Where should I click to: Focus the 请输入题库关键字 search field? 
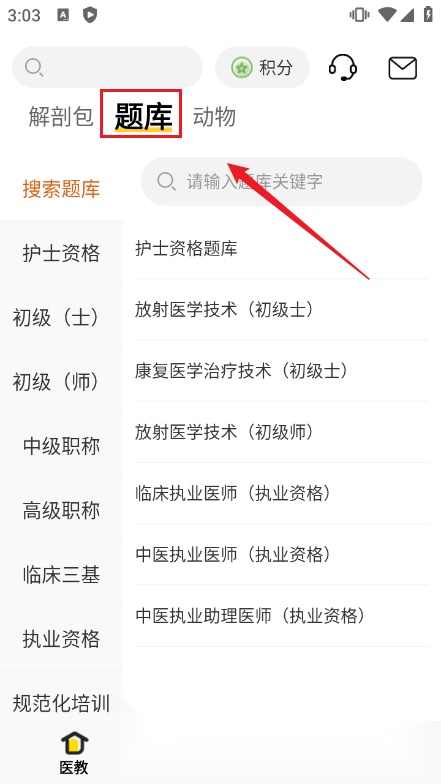coord(282,182)
